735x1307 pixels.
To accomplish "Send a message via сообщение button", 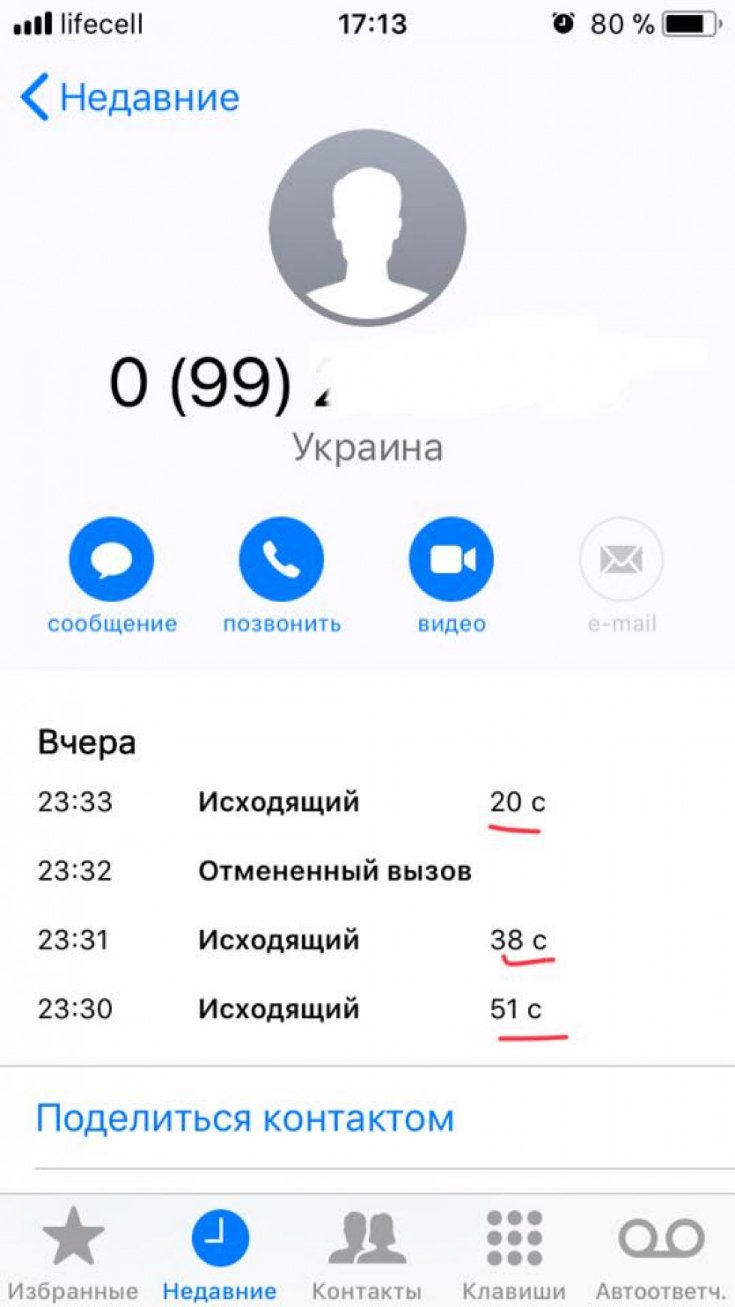I will coord(111,560).
